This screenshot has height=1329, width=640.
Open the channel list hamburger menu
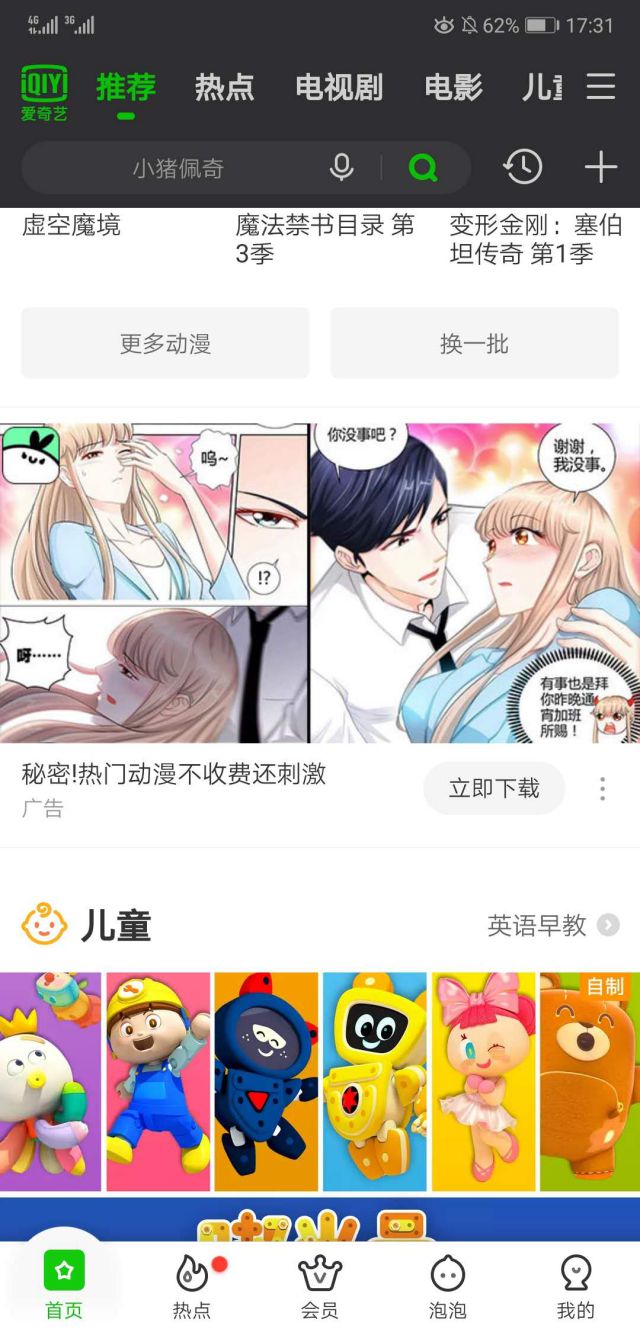[x=600, y=87]
